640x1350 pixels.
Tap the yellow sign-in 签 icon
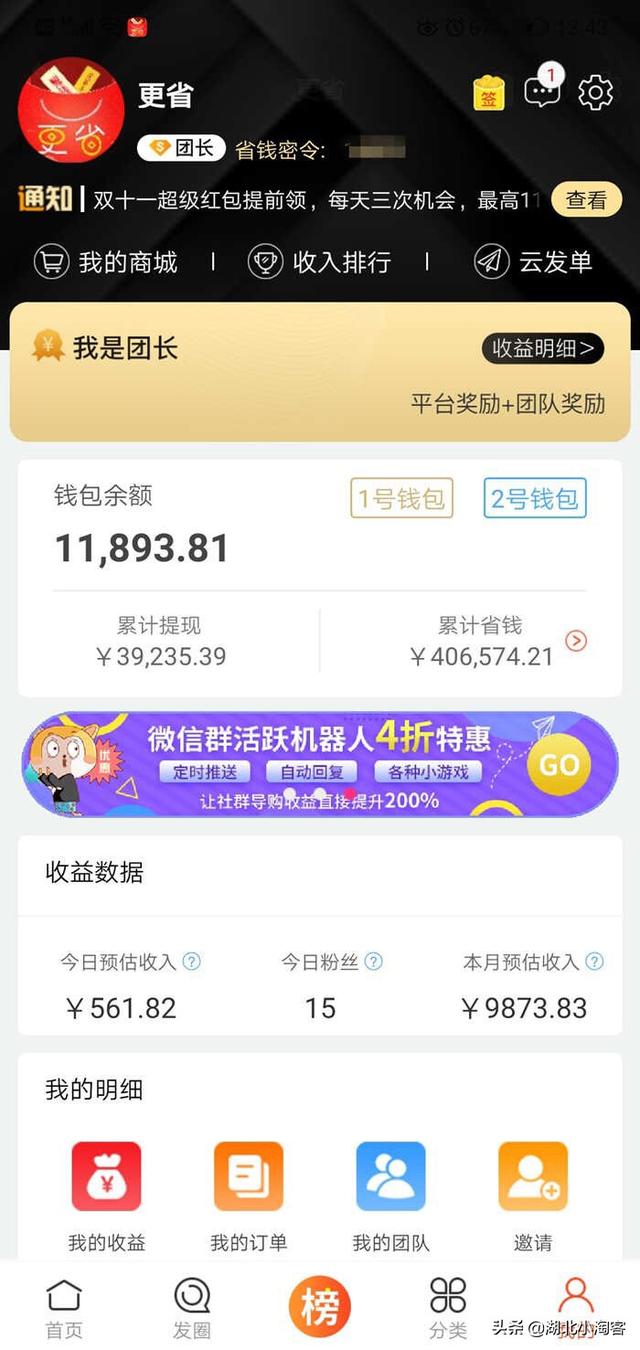coord(489,94)
